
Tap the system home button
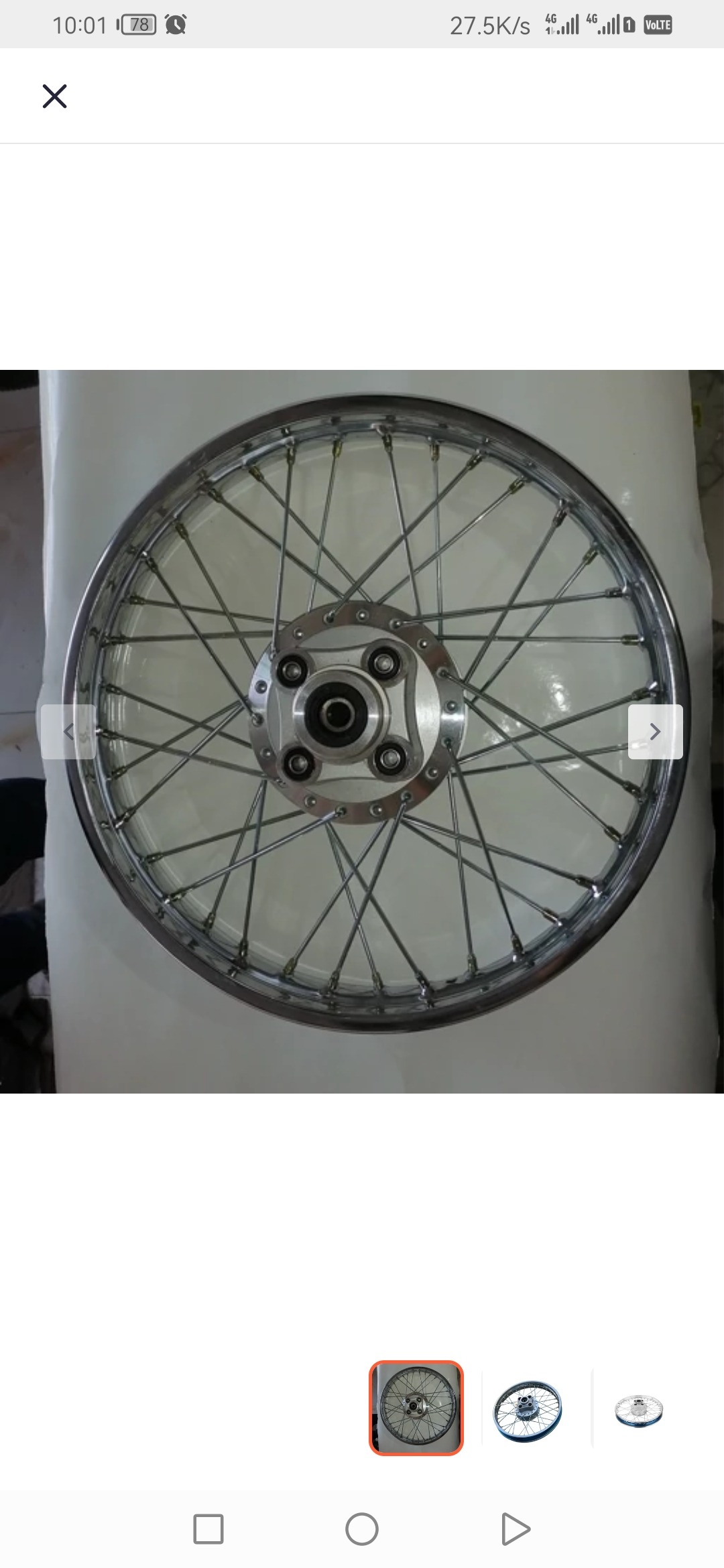pos(362,1529)
